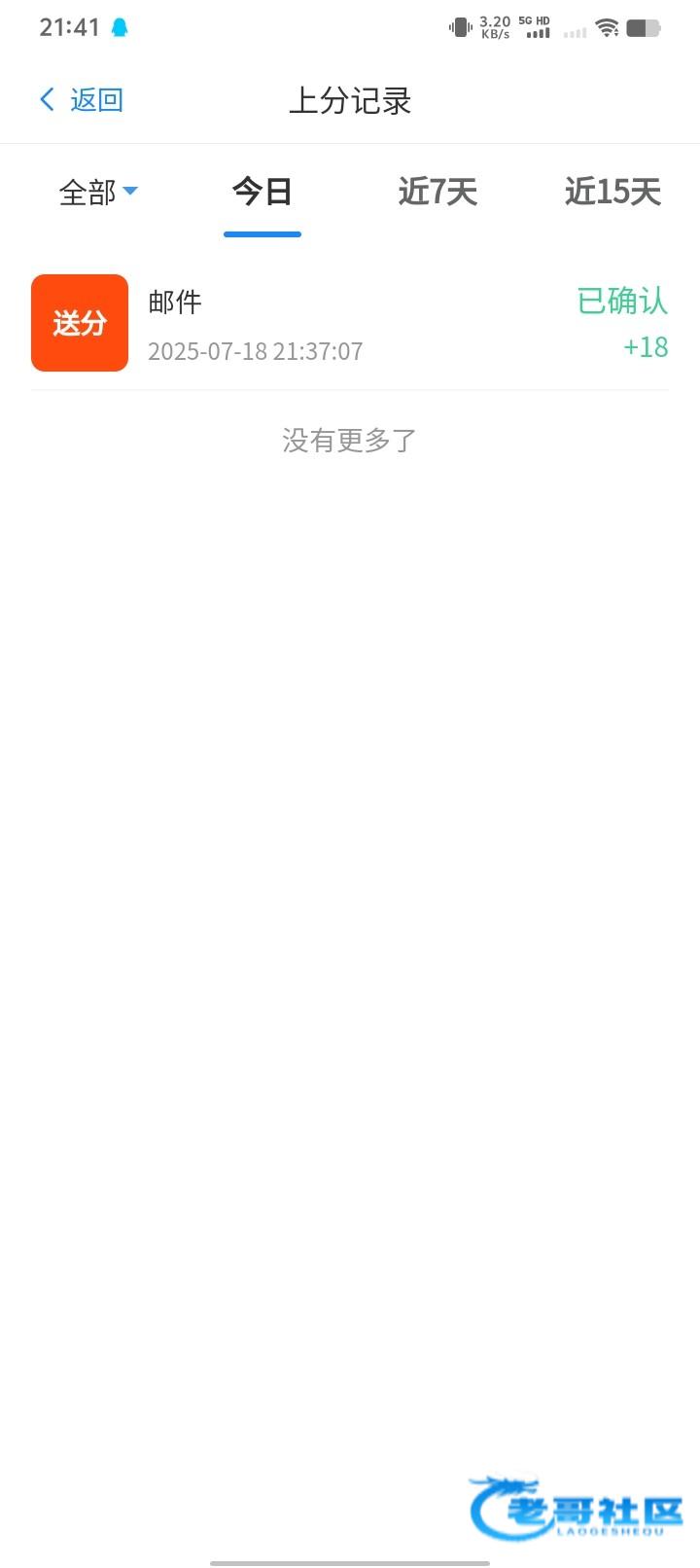Switch to the 近15天 tab
Image resolution: width=700 pixels, height=1568 pixels.
point(612,193)
